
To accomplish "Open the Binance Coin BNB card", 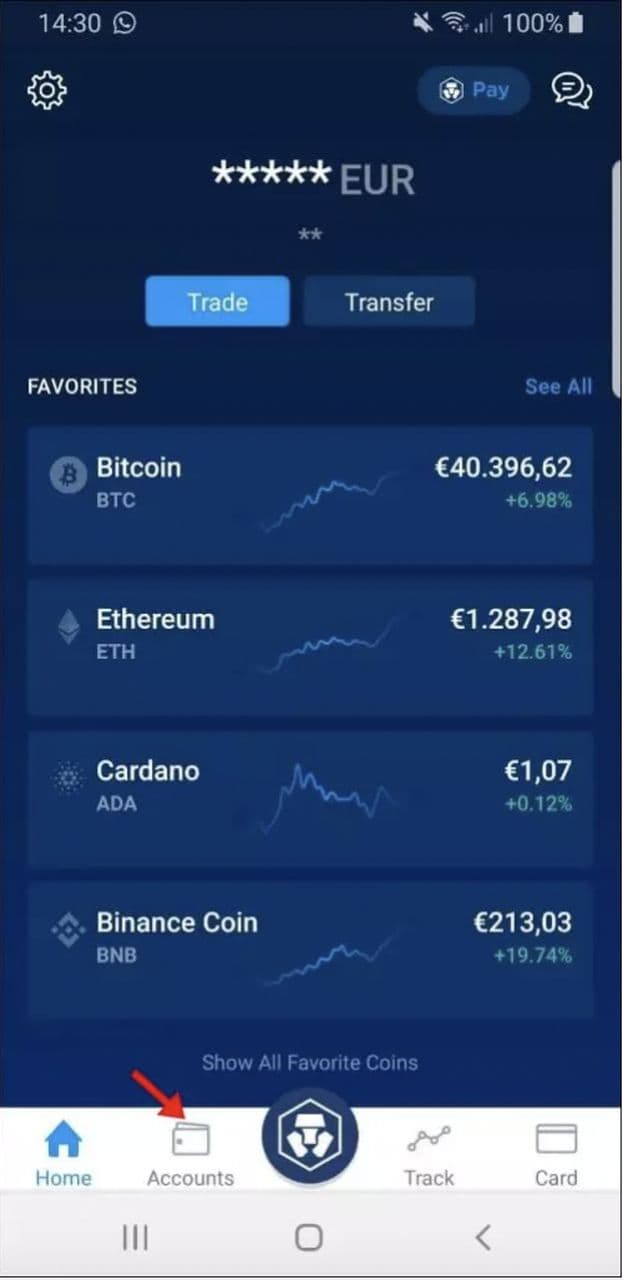I will [310, 950].
